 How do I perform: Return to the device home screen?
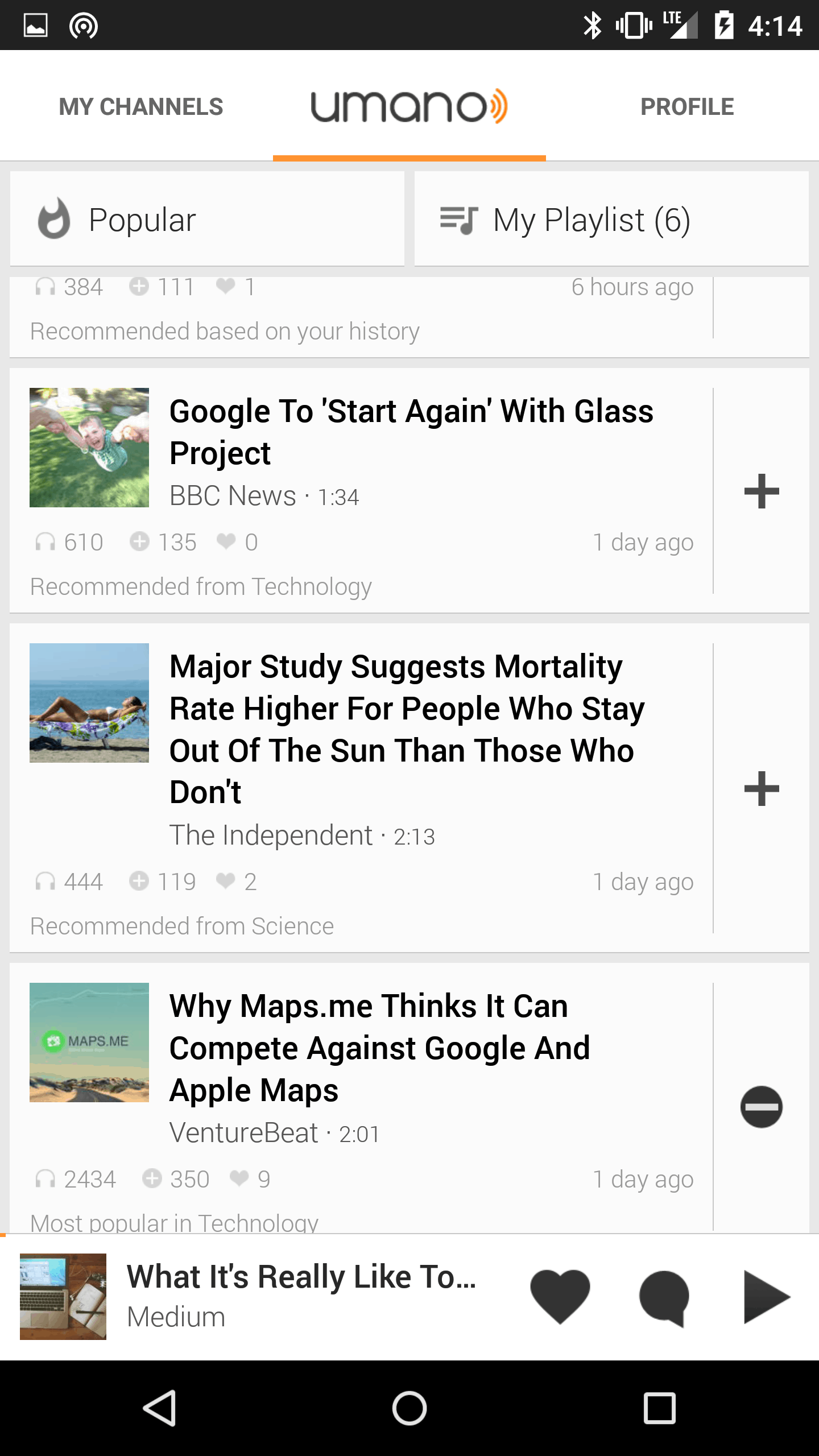coord(409,1408)
